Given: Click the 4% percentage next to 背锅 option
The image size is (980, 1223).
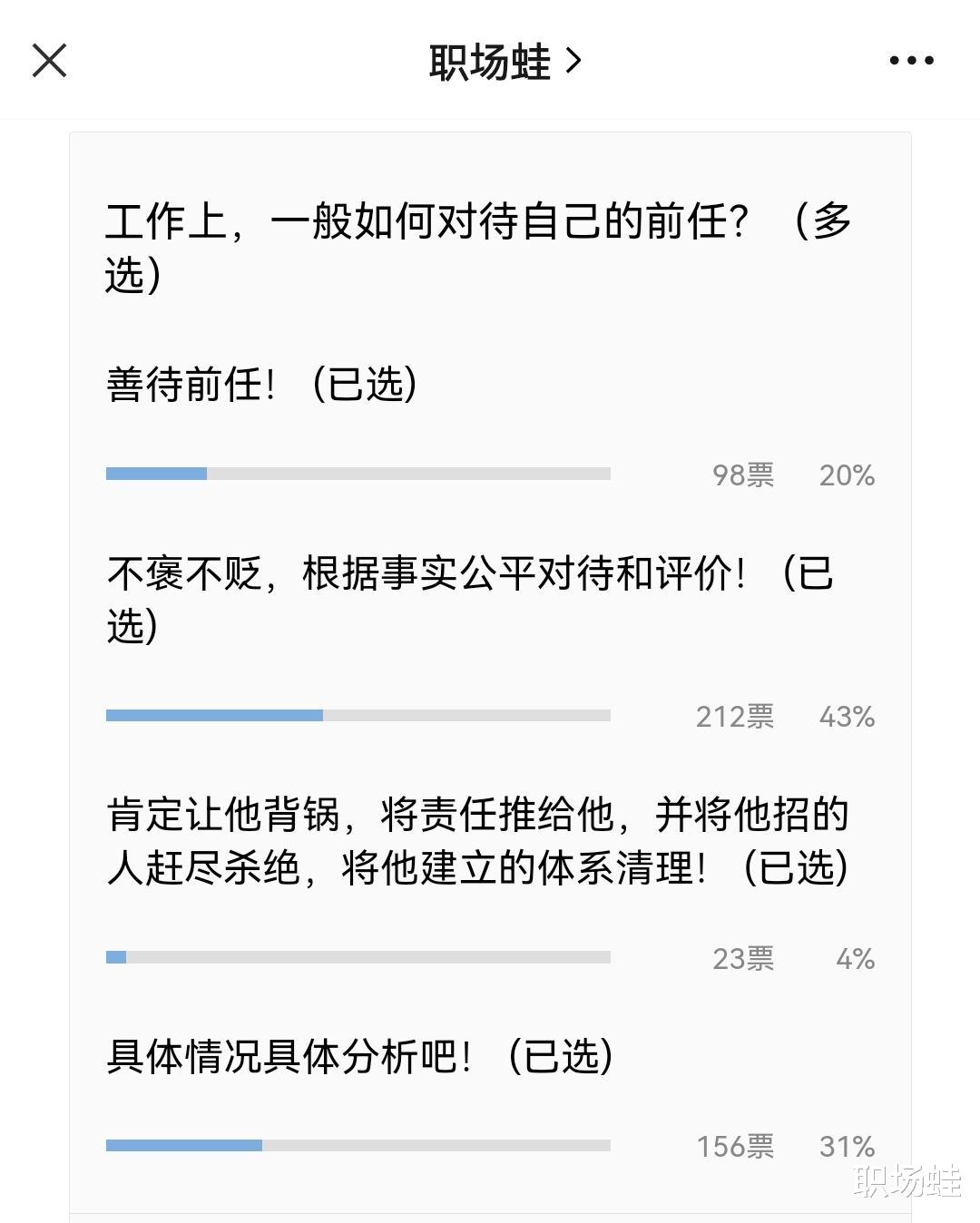Looking at the screenshot, I should pyautogui.click(x=855, y=957).
